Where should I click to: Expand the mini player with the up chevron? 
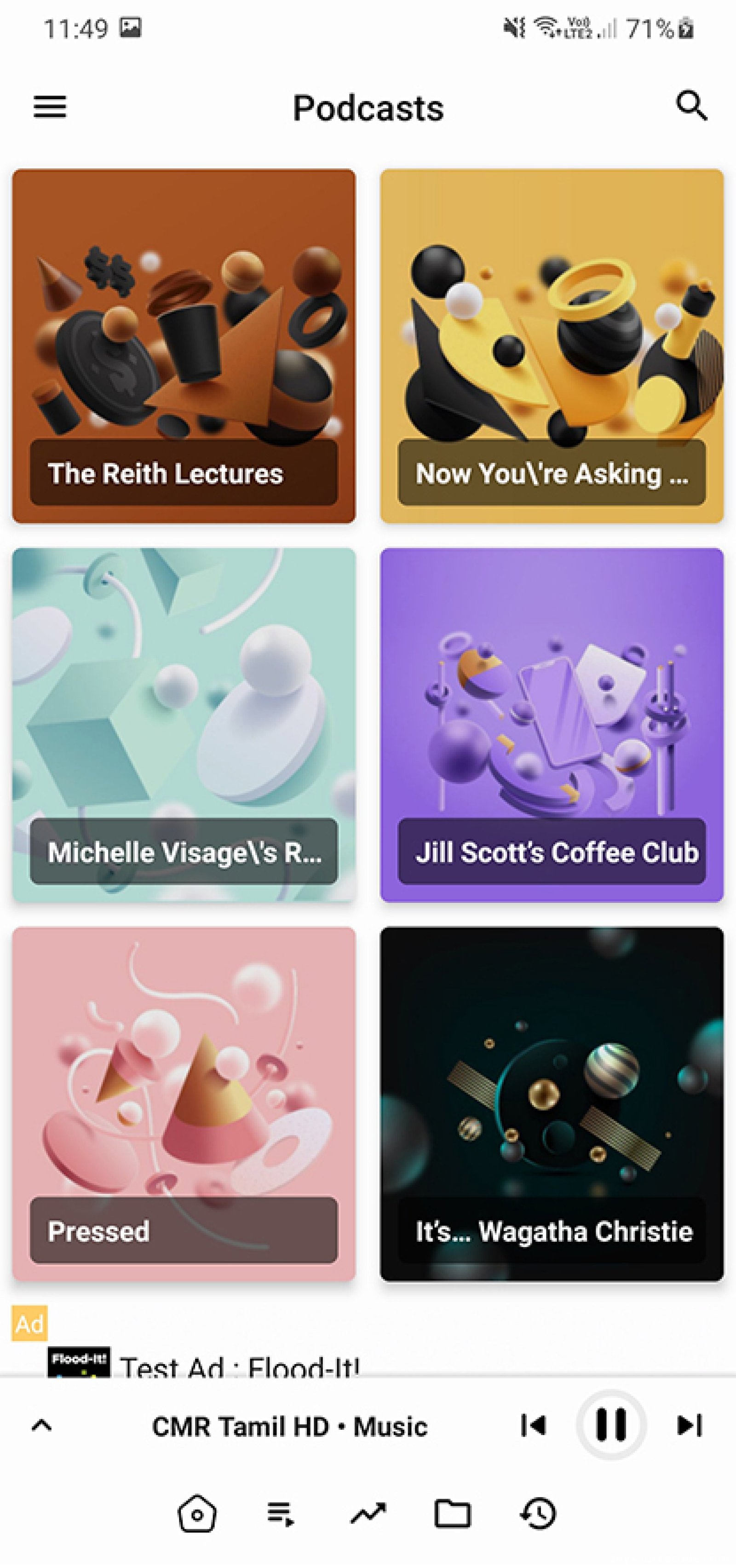tap(41, 1426)
